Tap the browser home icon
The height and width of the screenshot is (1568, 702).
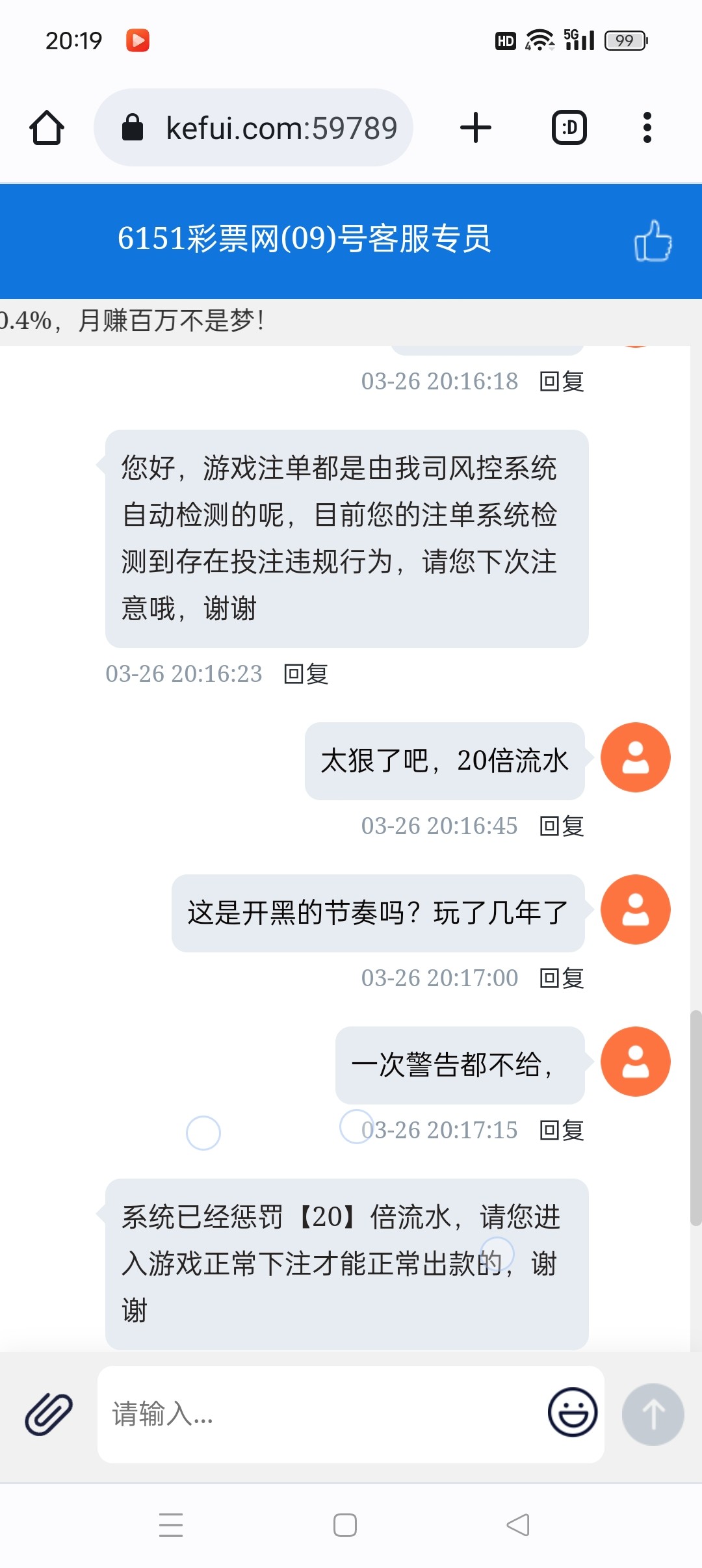click(x=46, y=127)
